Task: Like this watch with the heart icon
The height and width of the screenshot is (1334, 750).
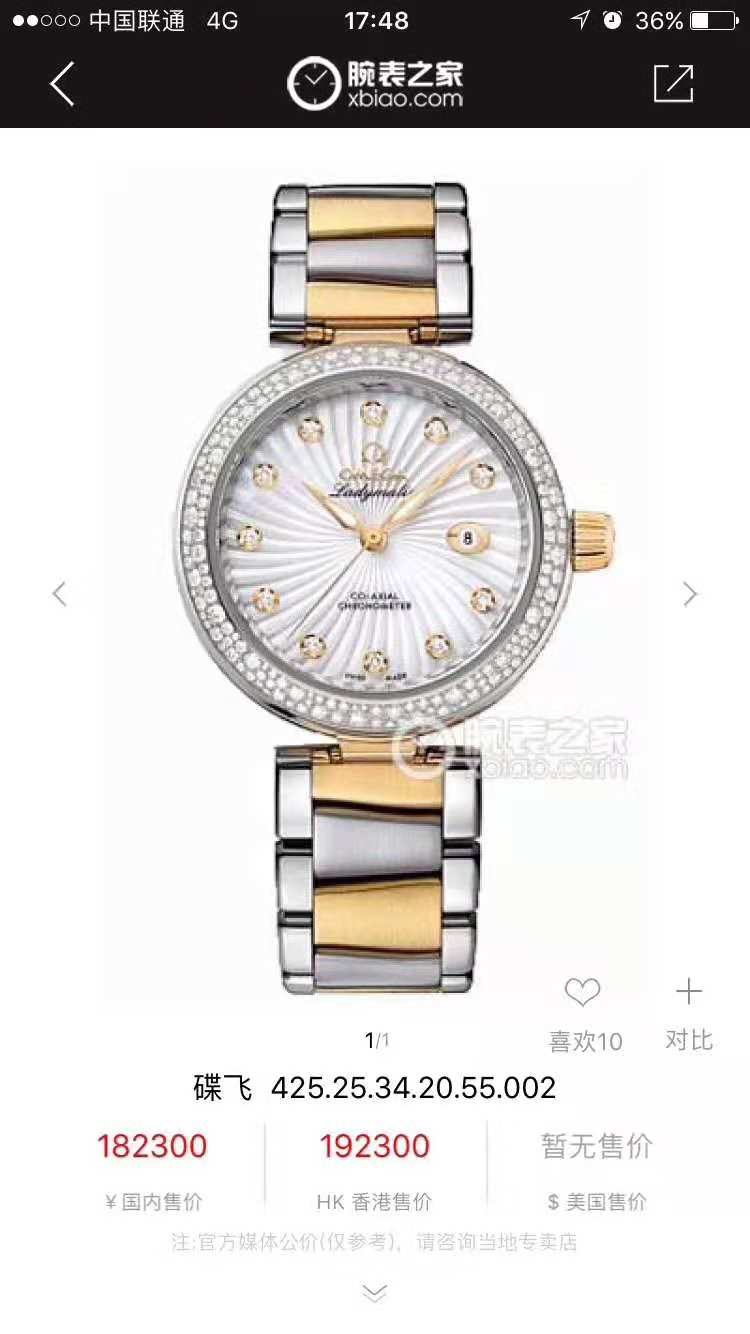Action: [x=582, y=993]
